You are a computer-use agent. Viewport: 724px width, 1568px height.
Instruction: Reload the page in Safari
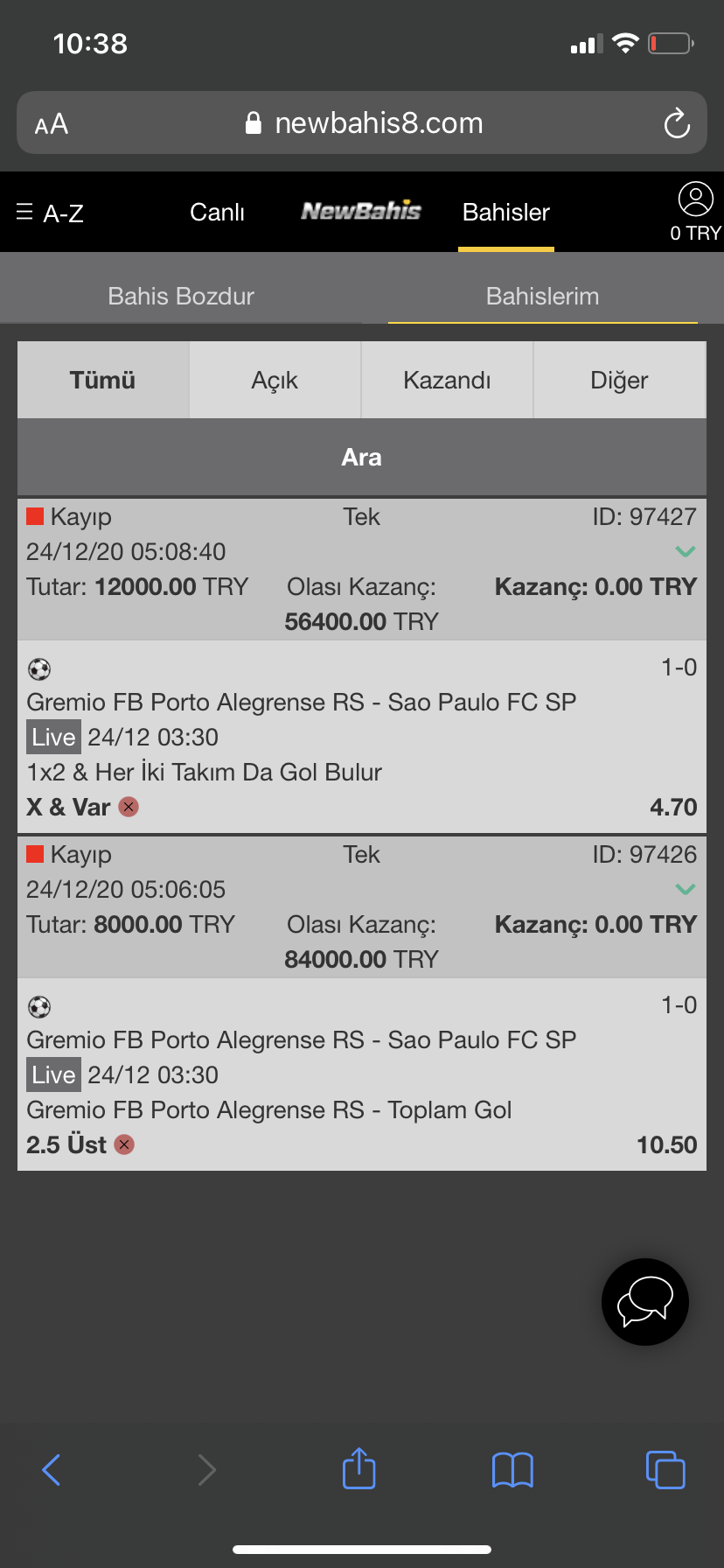point(677,123)
